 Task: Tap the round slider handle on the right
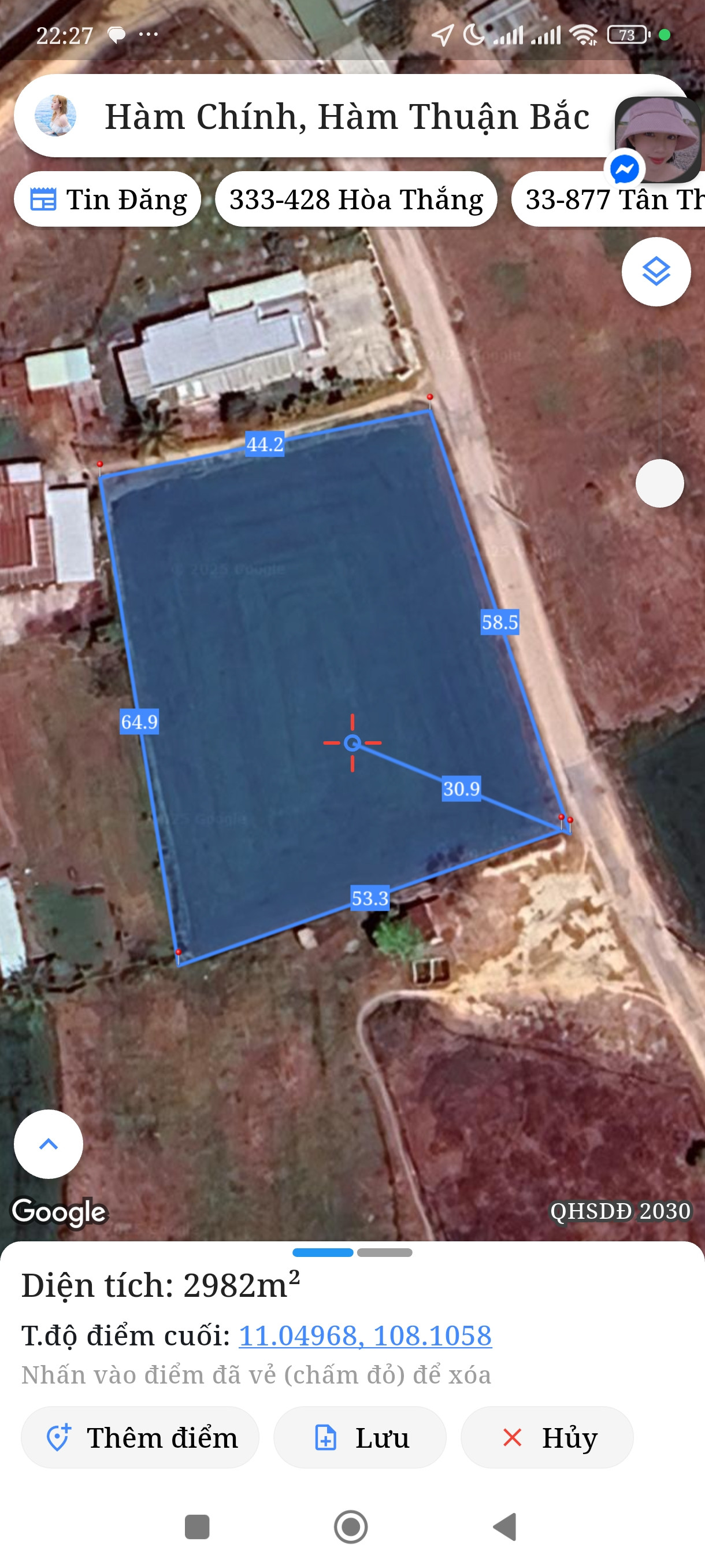tap(659, 483)
